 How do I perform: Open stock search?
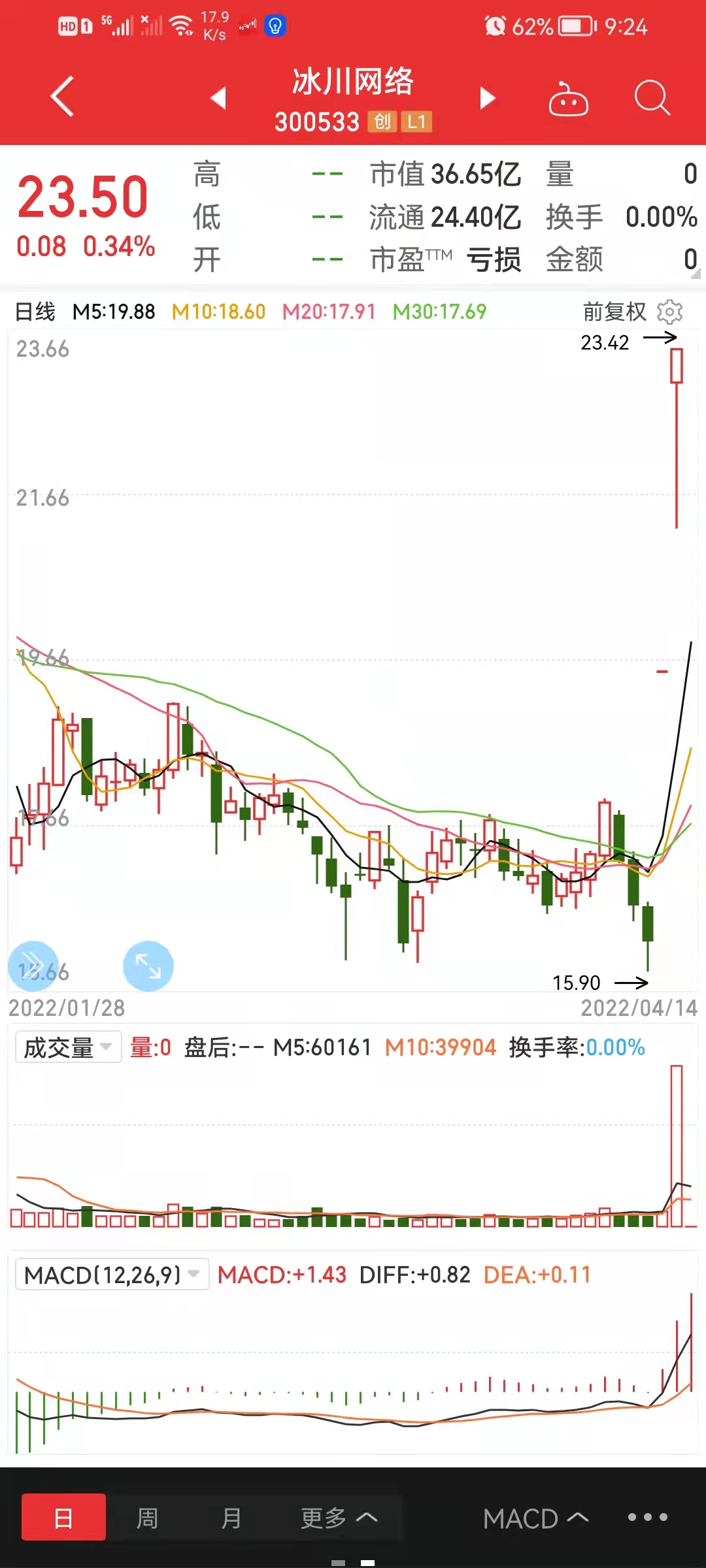click(x=652, y=98)
